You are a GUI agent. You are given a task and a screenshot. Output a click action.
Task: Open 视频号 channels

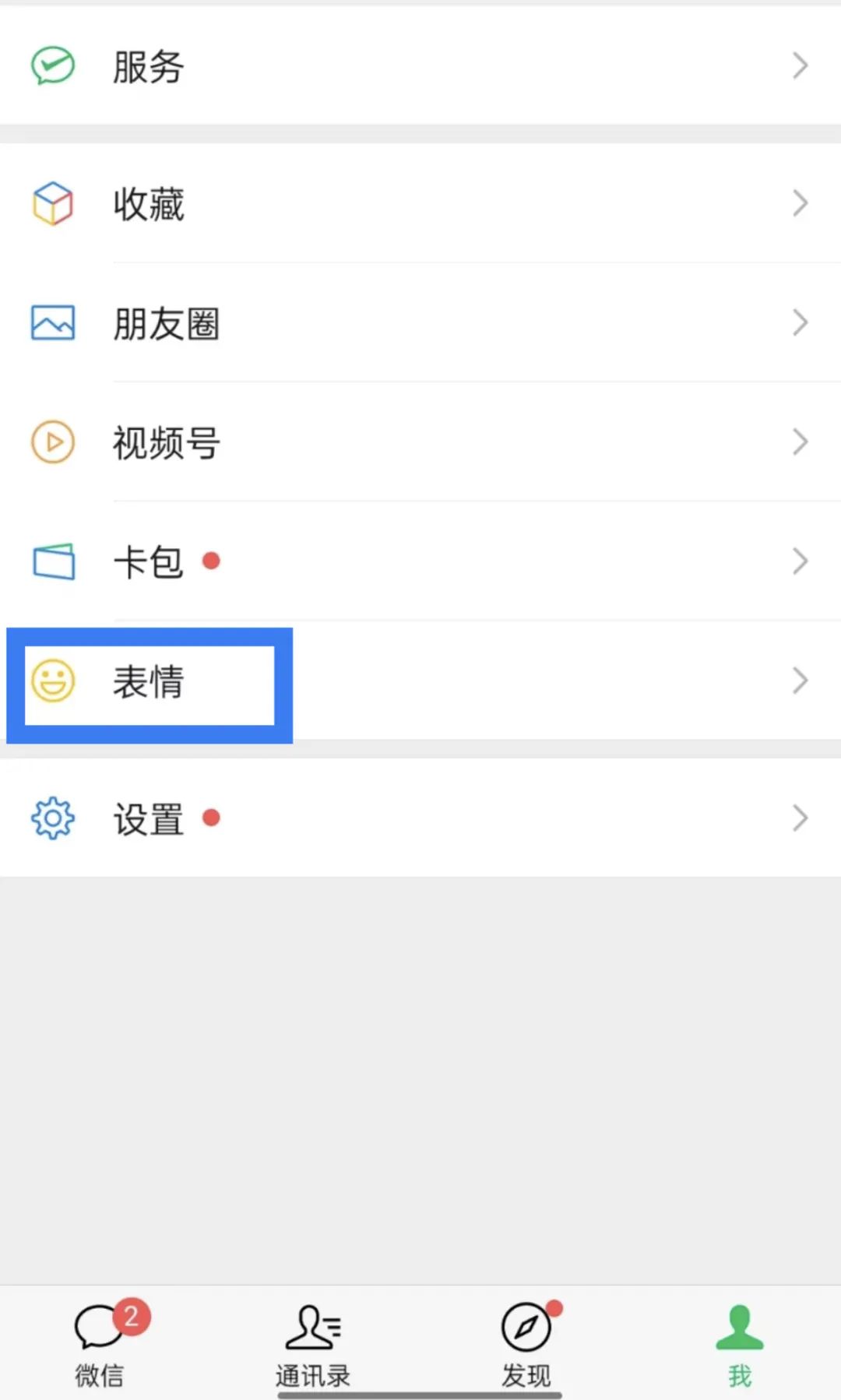(x=420, y=441)
